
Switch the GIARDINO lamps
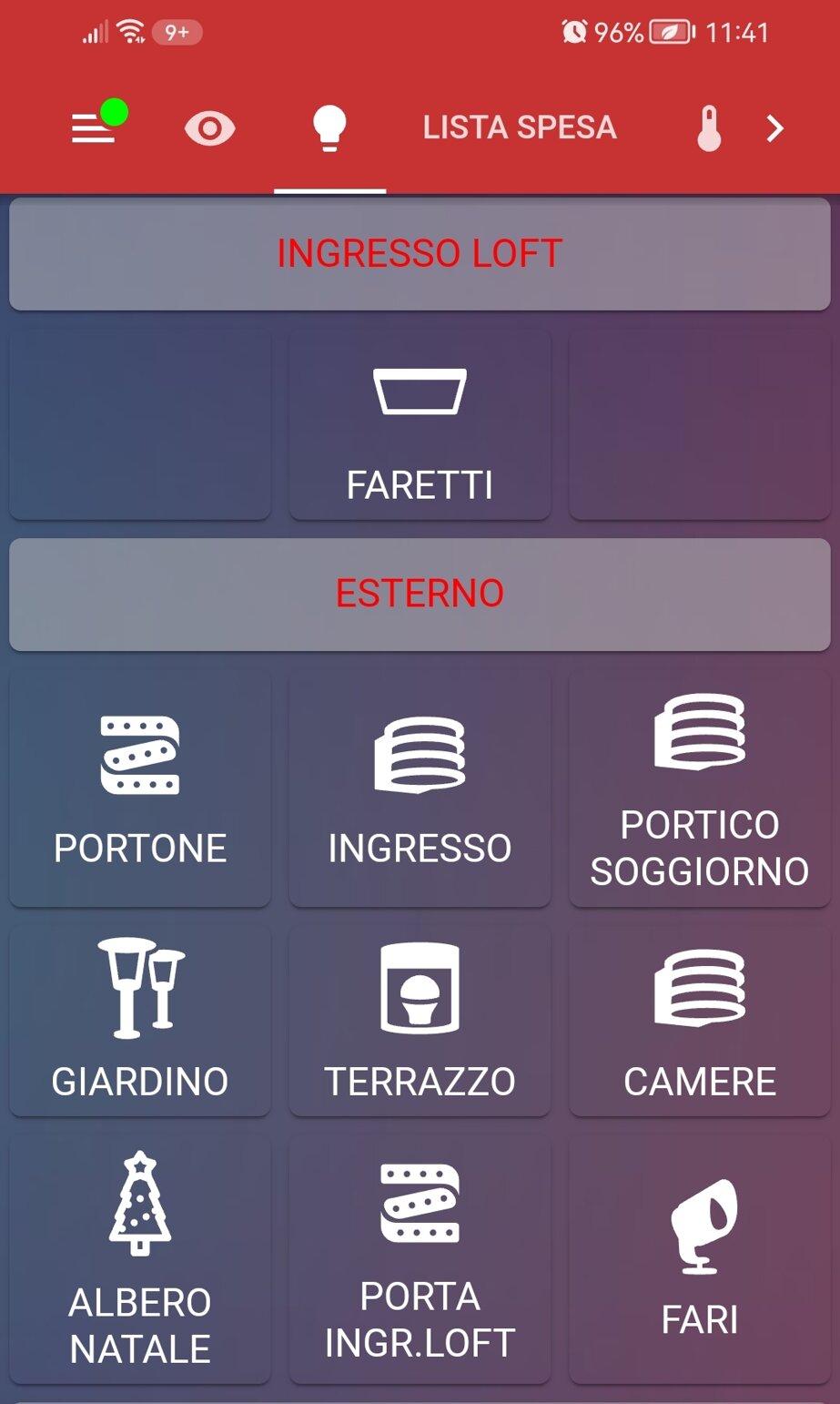[140, 1020]
